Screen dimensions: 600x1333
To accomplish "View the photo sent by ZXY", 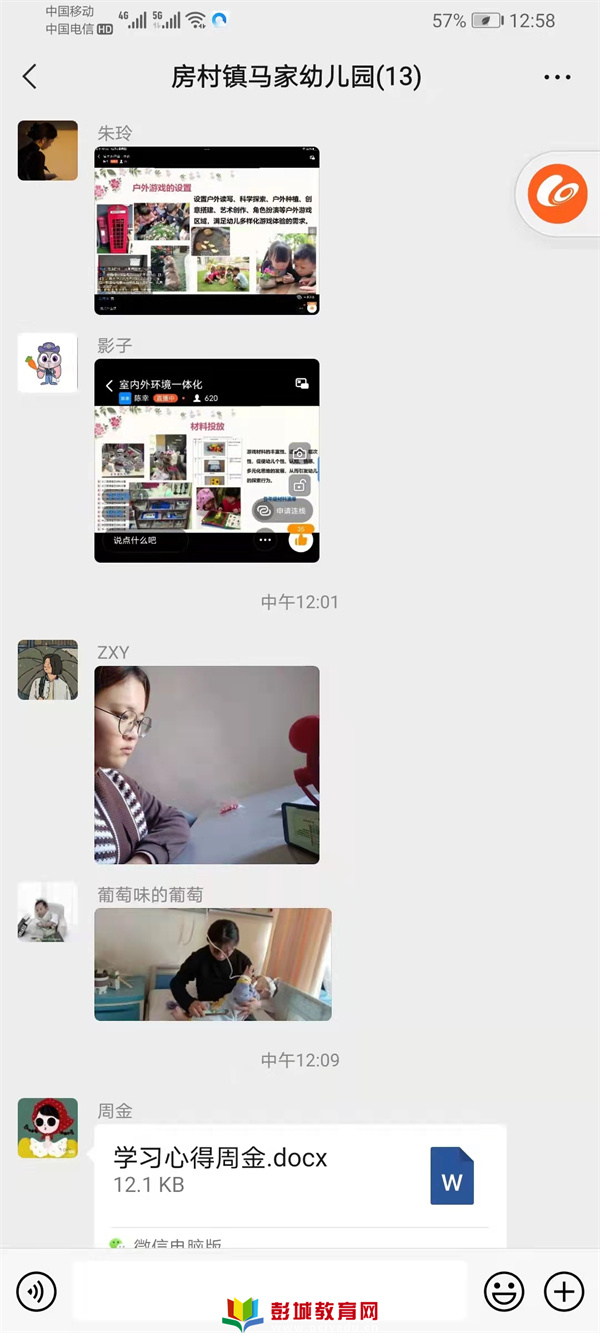I will pos(207,764).
